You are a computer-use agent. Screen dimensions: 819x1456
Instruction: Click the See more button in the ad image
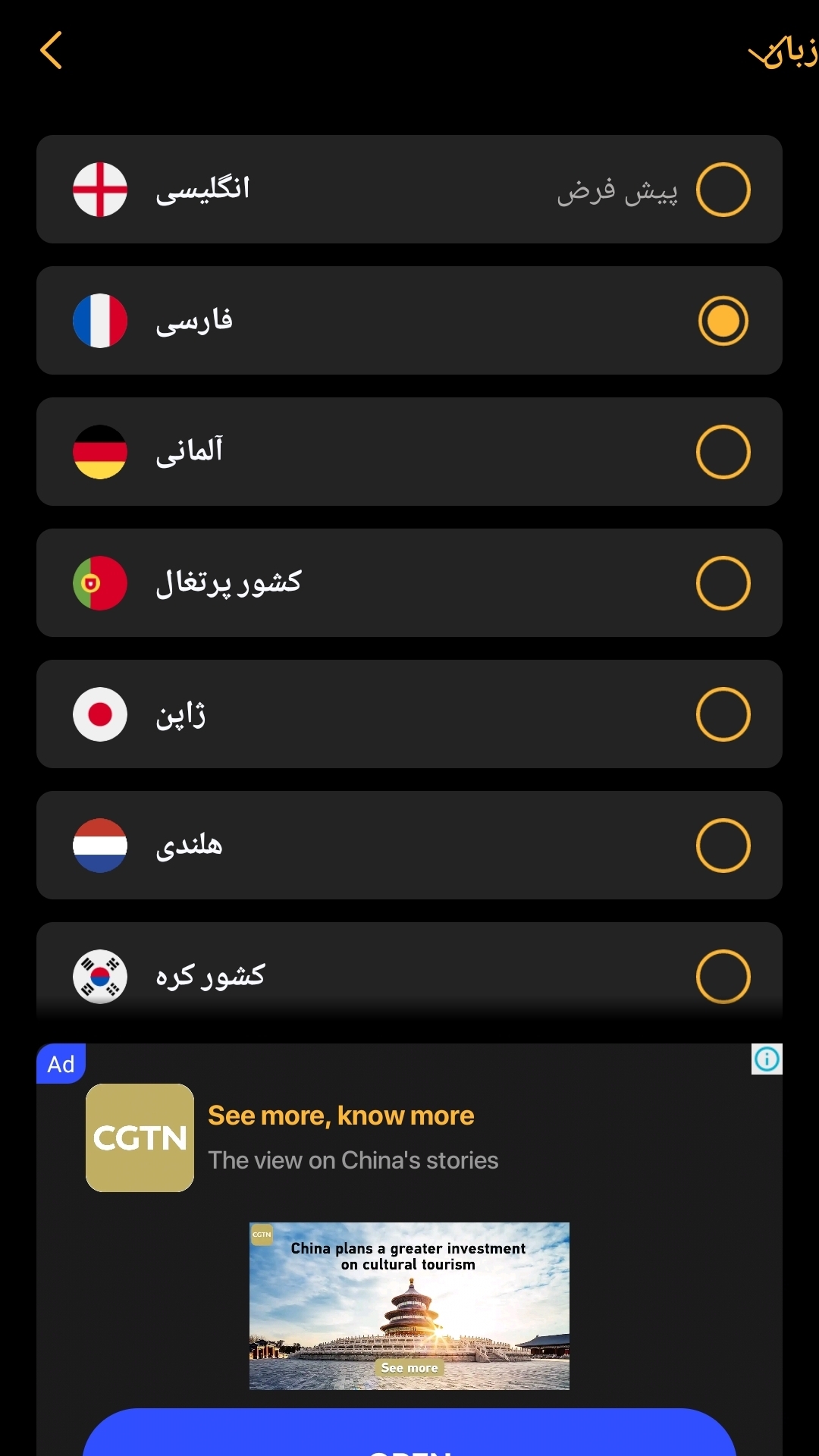[409, 1367]
